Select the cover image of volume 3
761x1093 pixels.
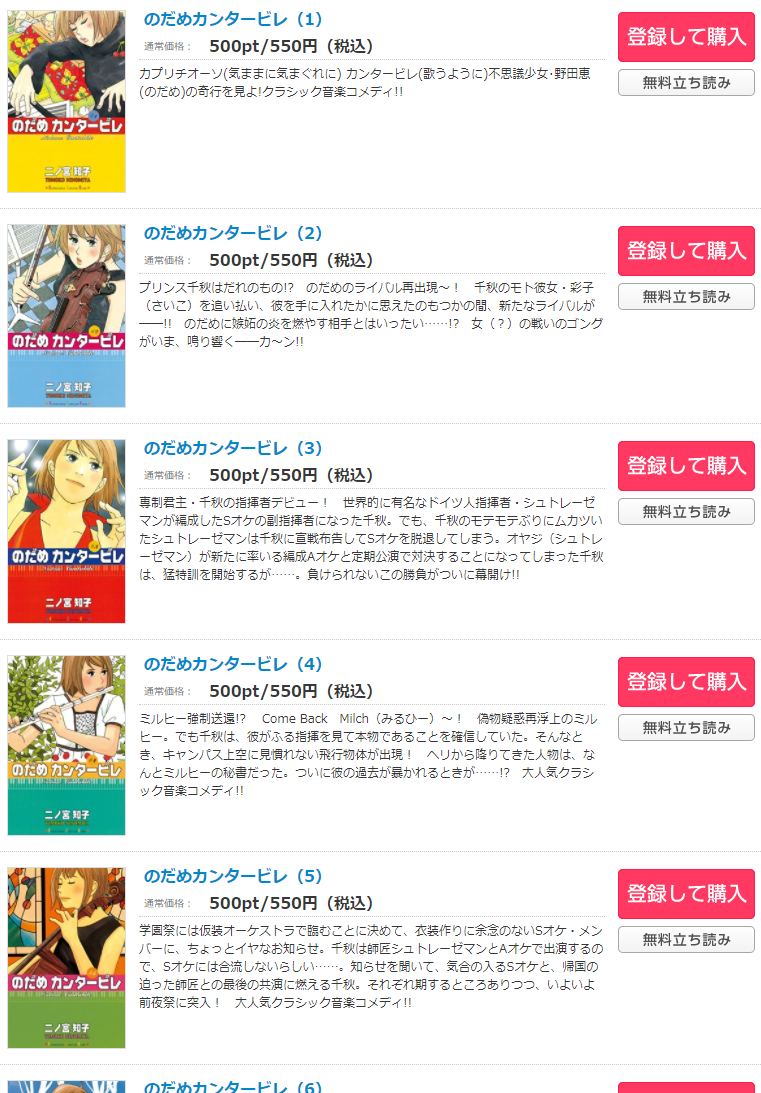tap(67, 531)
